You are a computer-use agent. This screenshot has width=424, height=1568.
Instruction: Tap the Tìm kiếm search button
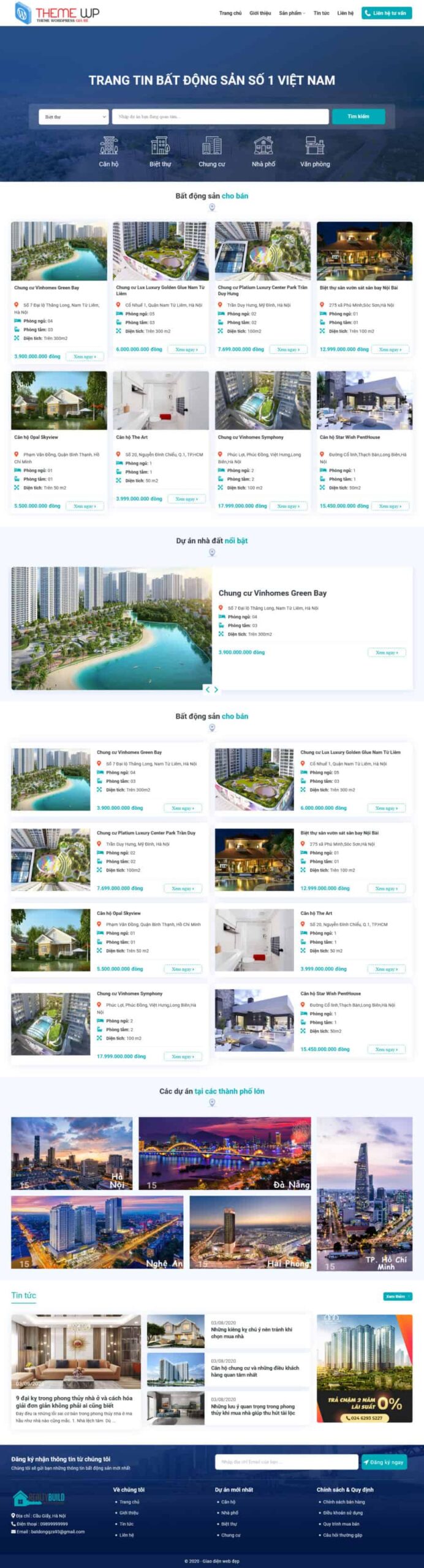click(x=358, y=116)
